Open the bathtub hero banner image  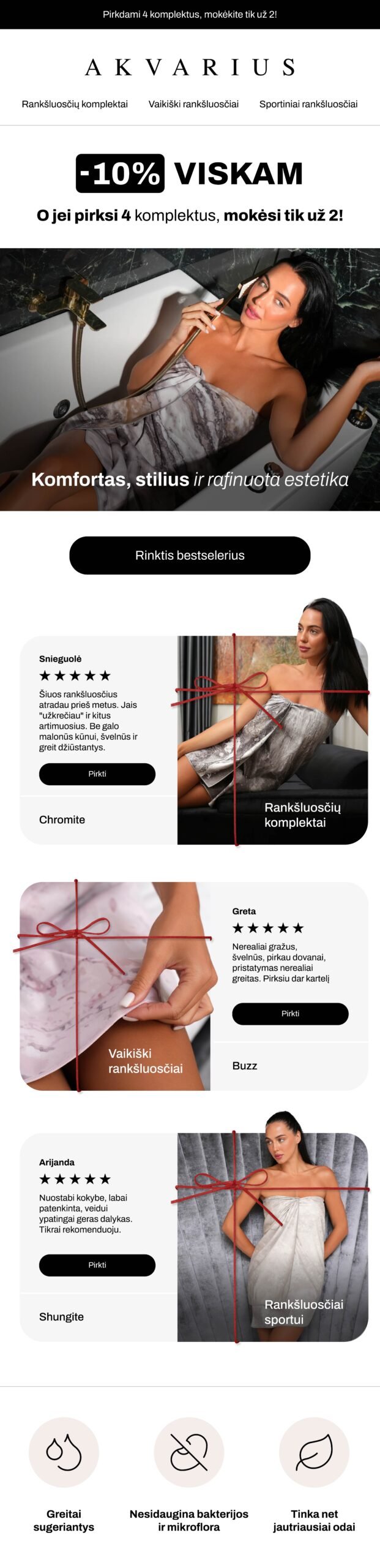190,380
